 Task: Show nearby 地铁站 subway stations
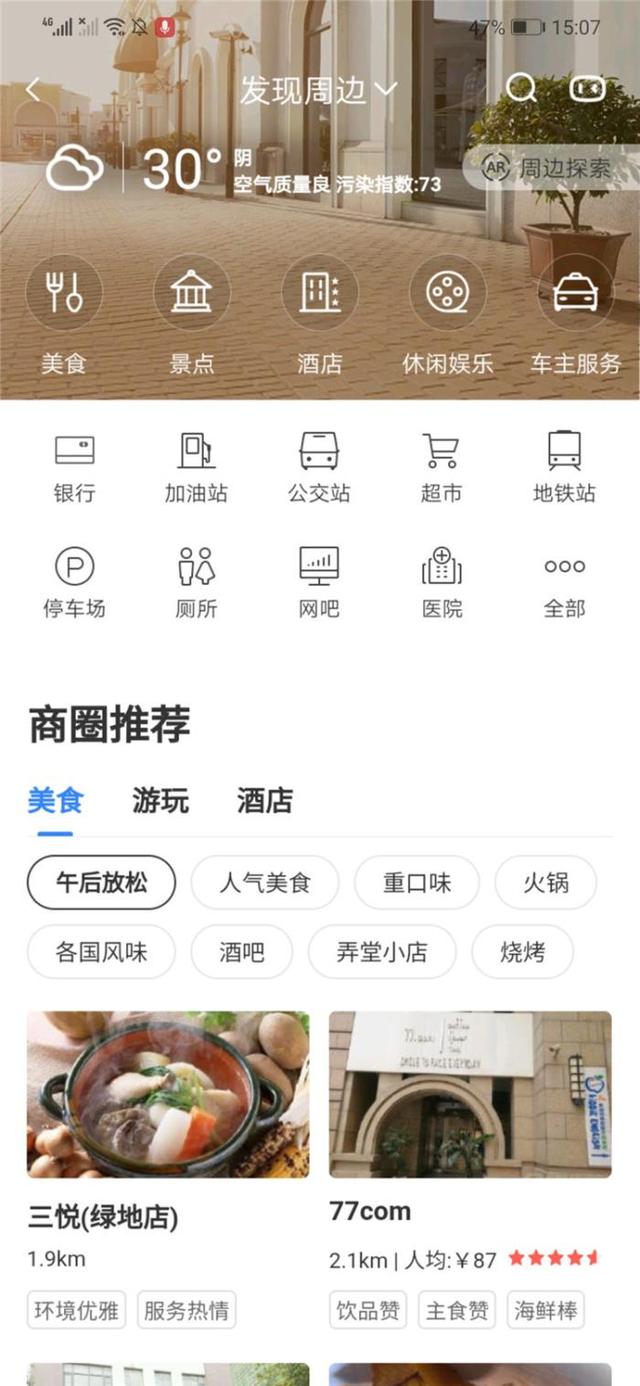click(x=564, y=465)
